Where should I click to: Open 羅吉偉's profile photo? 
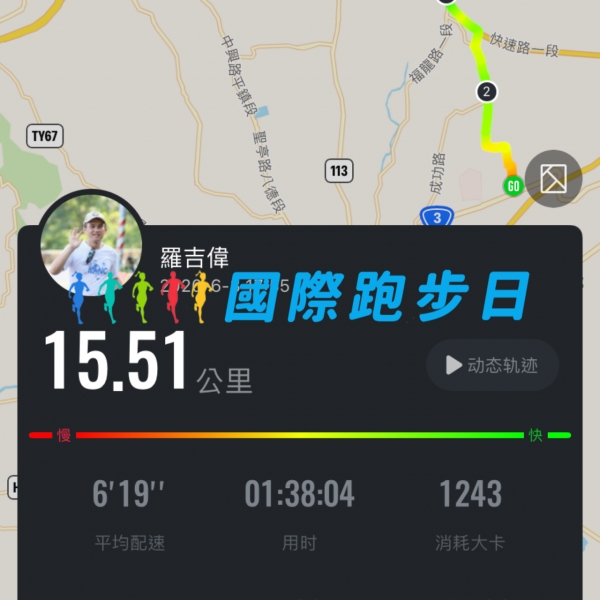coord(89,242)
